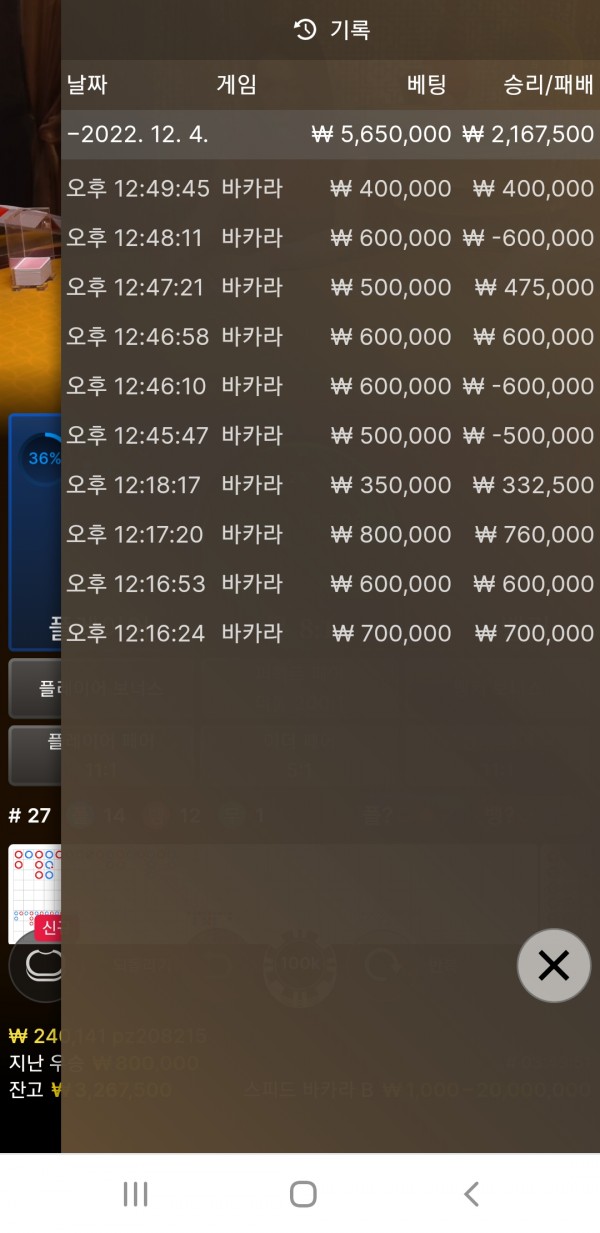The image size is (600, 1233).
Task: Open recent apps from the navigation bar
Action: pyautogui.click(x=135, y=1193)
